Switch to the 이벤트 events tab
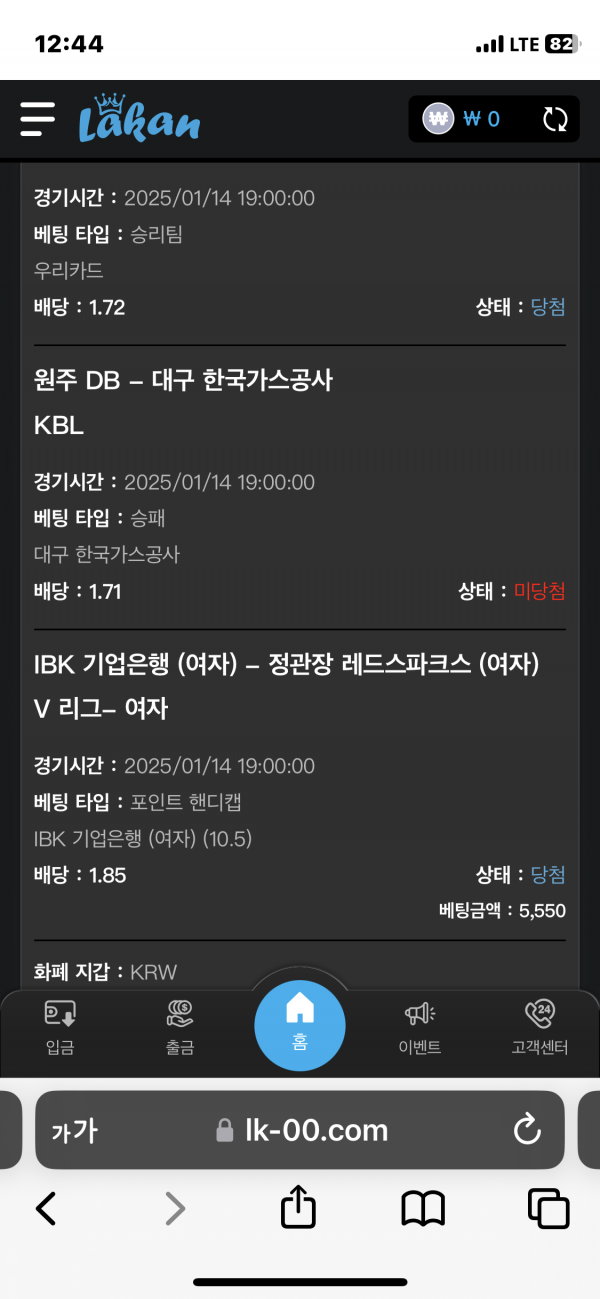 click(x=420, y=1028)
